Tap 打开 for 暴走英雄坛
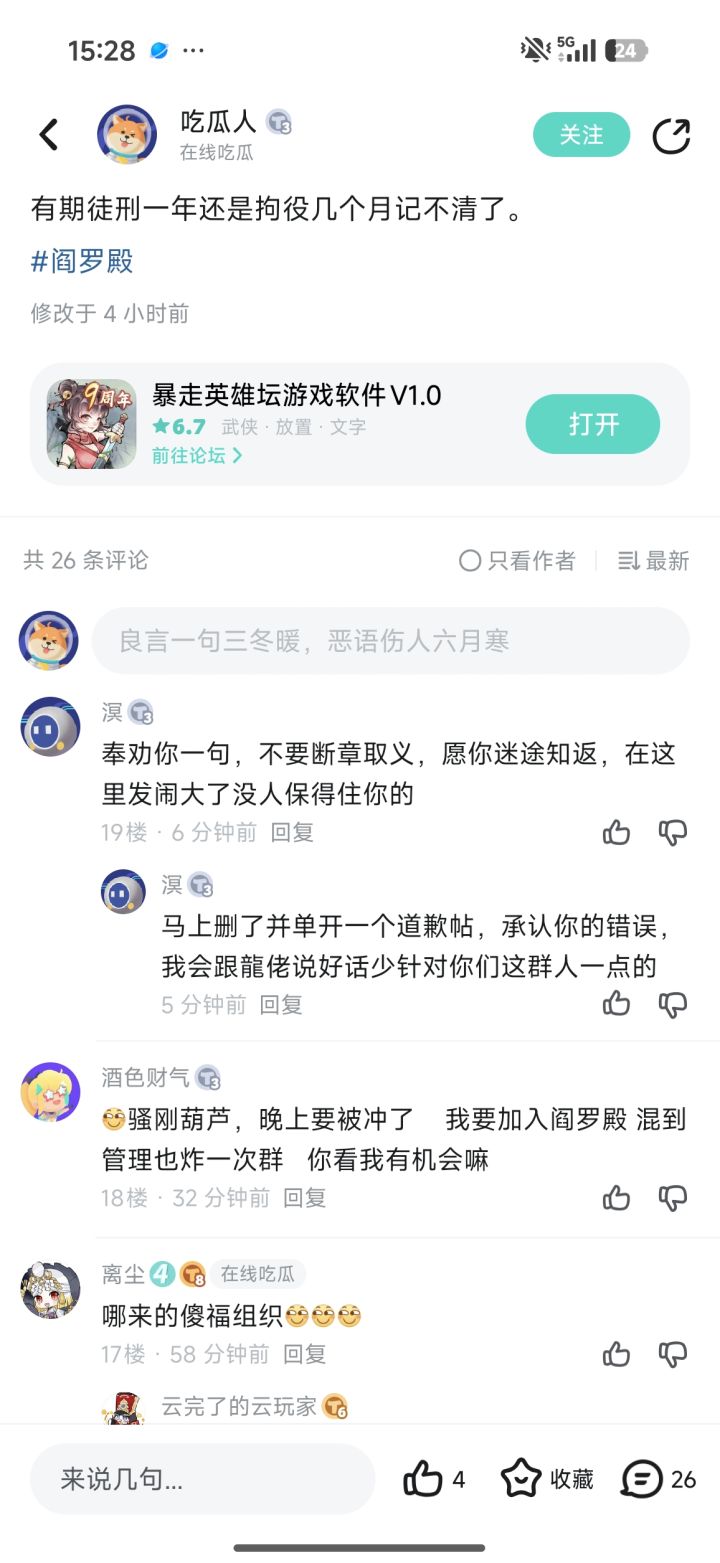This screenshot has height=1563, width=720. coord(593,424)
